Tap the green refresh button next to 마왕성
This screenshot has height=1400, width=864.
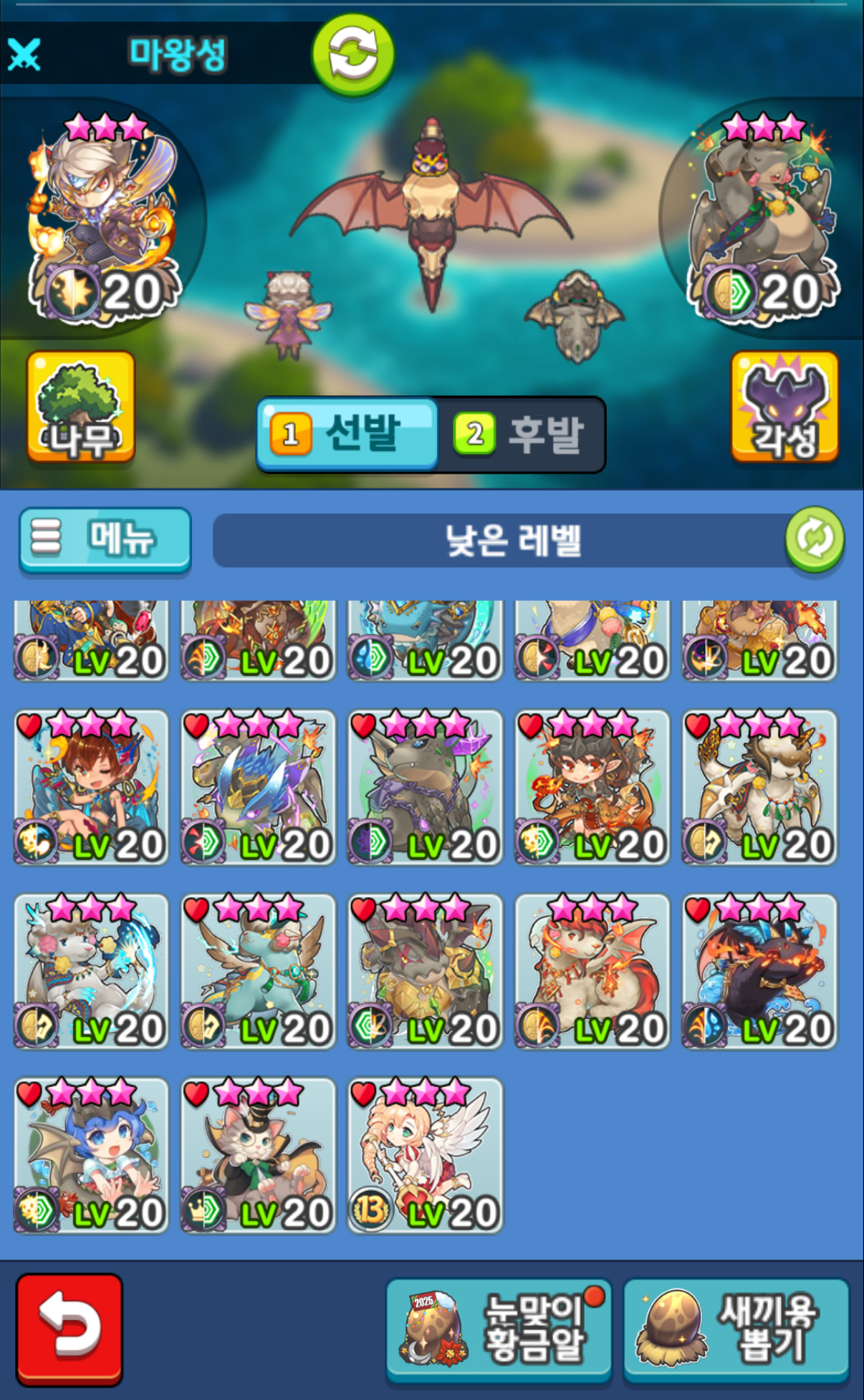tap(353, 54)
